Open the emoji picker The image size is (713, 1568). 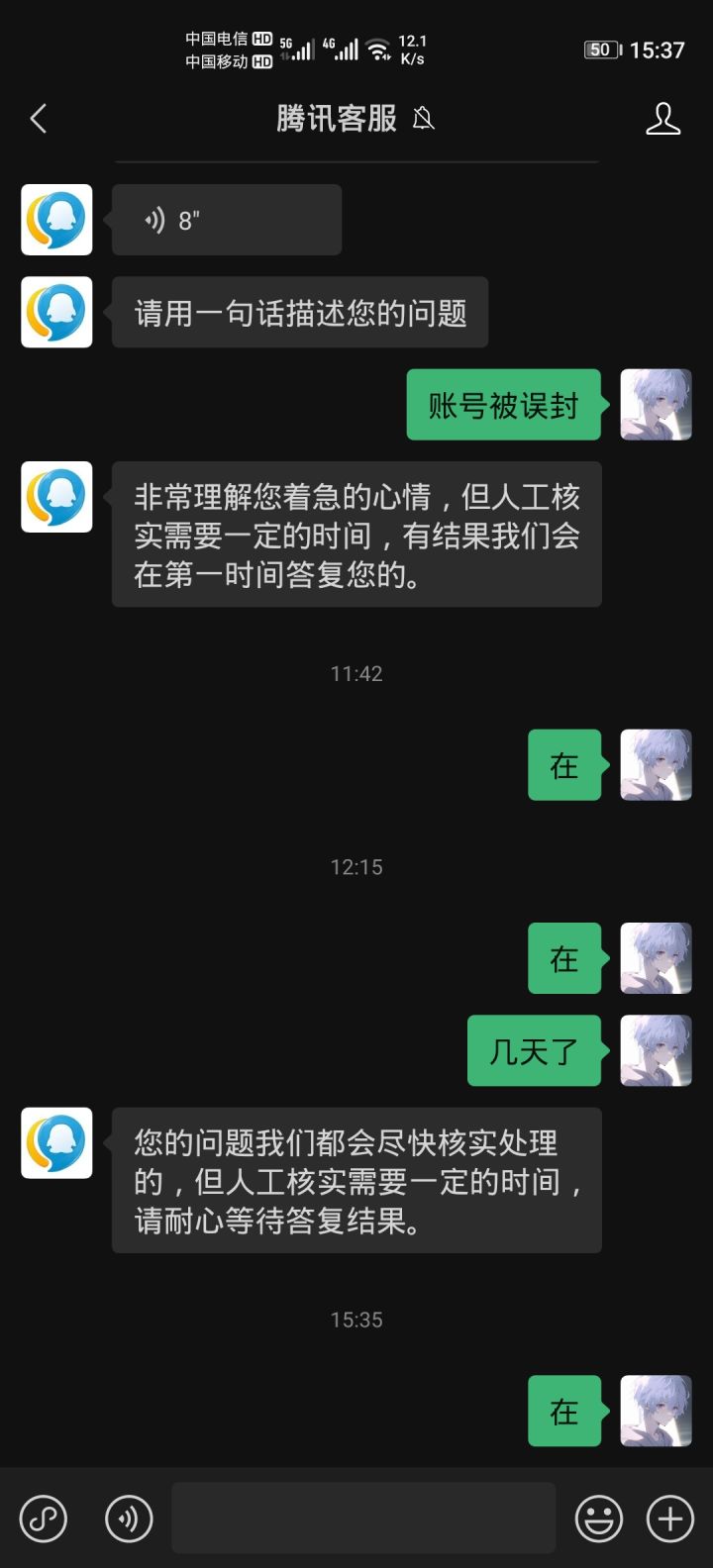point(601,1518)
